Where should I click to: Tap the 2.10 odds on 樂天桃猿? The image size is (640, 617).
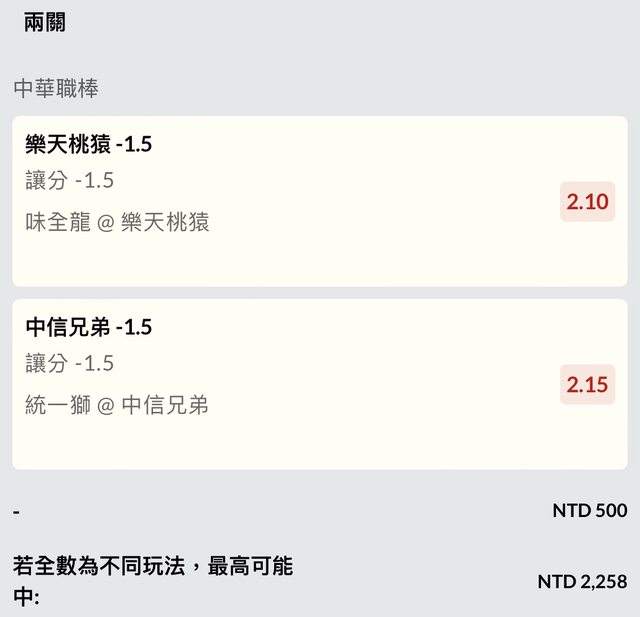pos(587,201)
